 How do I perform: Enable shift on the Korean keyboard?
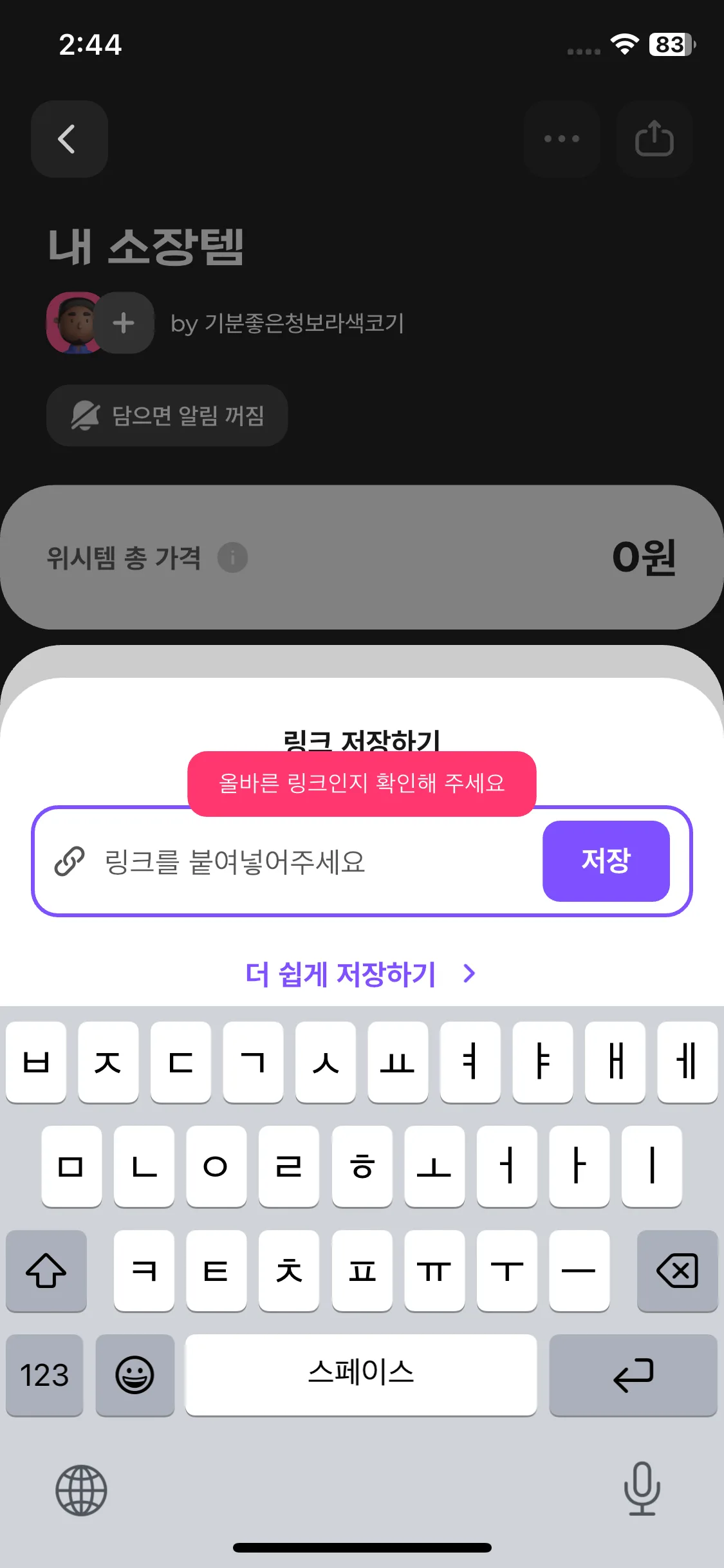click(46, 1271)
